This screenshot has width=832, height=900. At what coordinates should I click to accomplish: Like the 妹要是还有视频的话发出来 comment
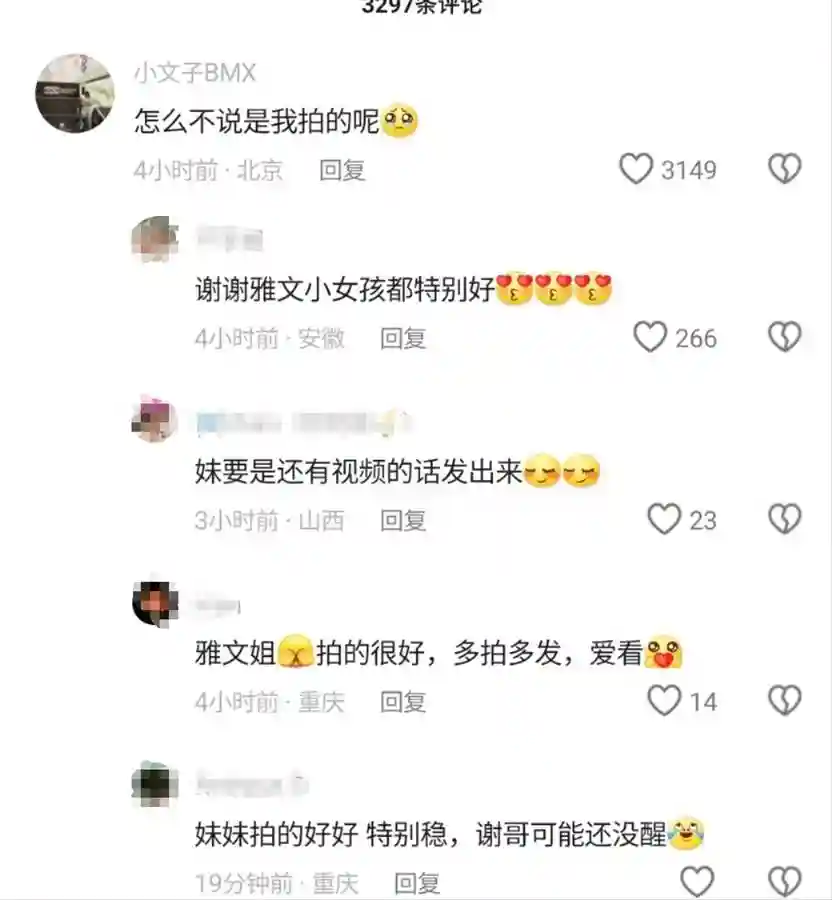pyautogui.click(x=664, y=519)
